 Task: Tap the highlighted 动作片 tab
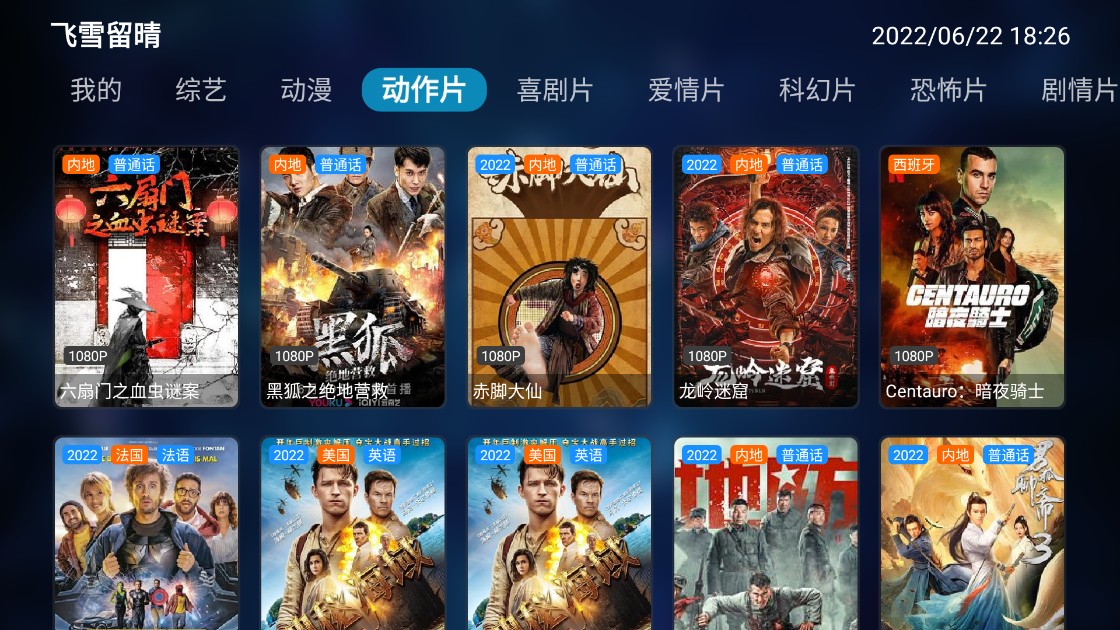coord(424,90)
